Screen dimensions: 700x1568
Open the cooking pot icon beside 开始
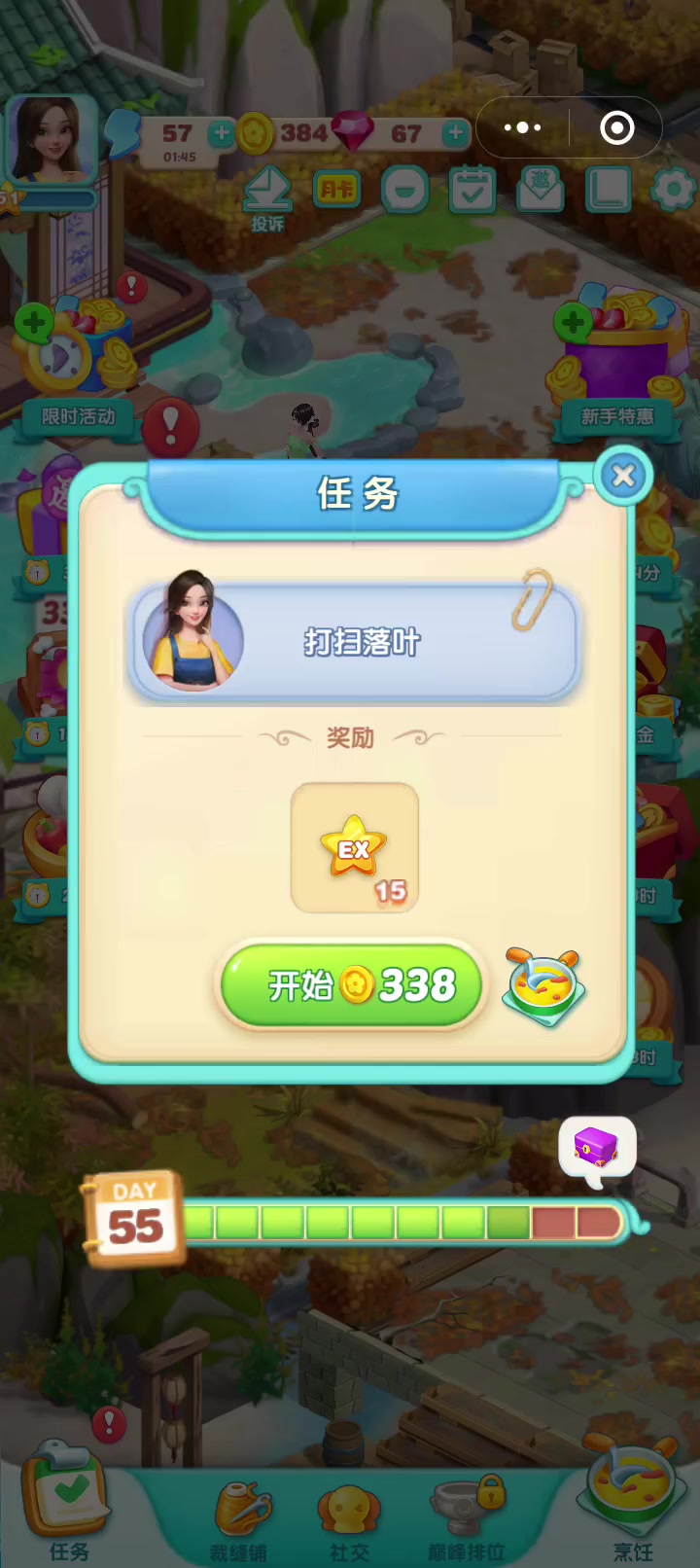pyautogui.click(x=544, y=986)
